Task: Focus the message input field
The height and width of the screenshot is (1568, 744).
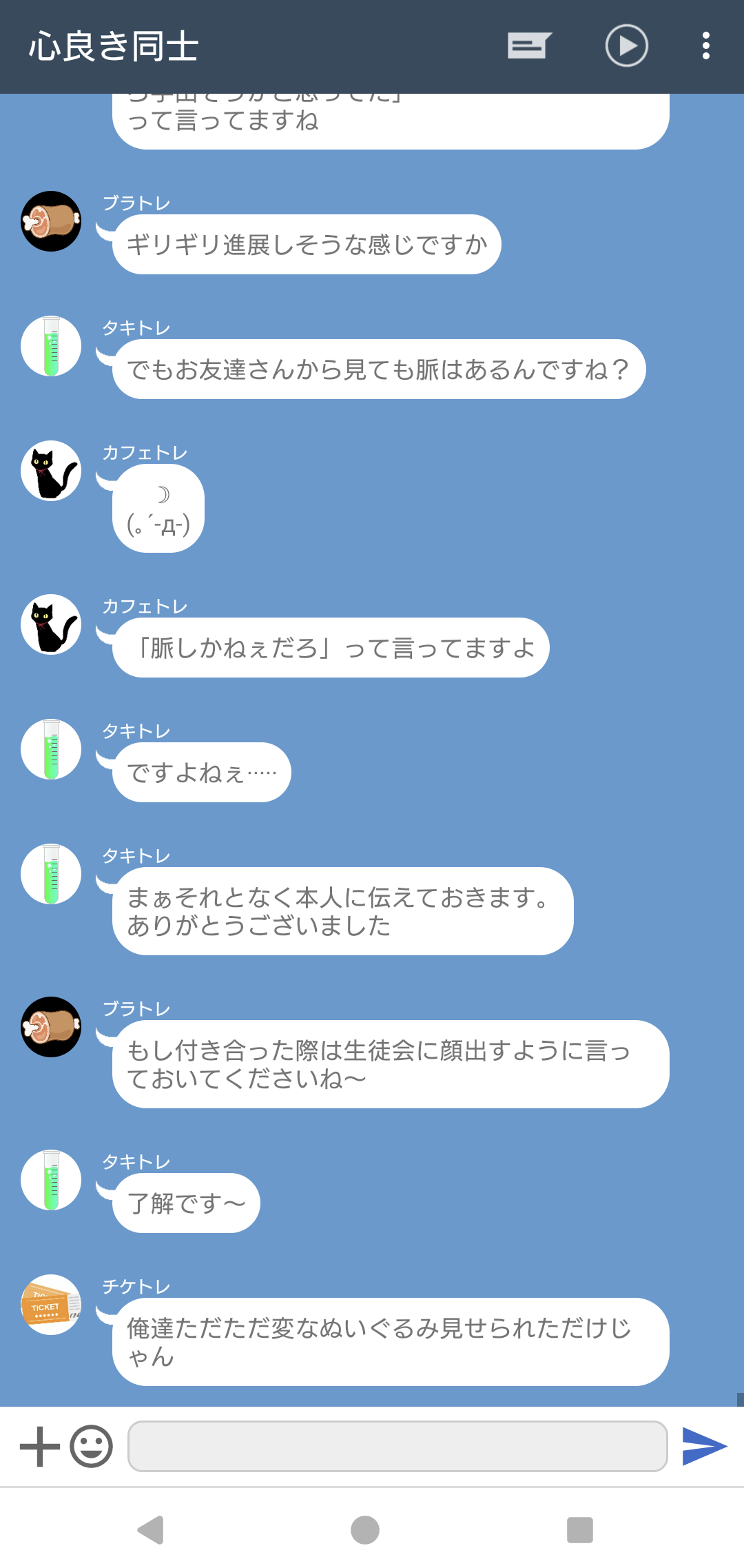Action: (397, 1446)
